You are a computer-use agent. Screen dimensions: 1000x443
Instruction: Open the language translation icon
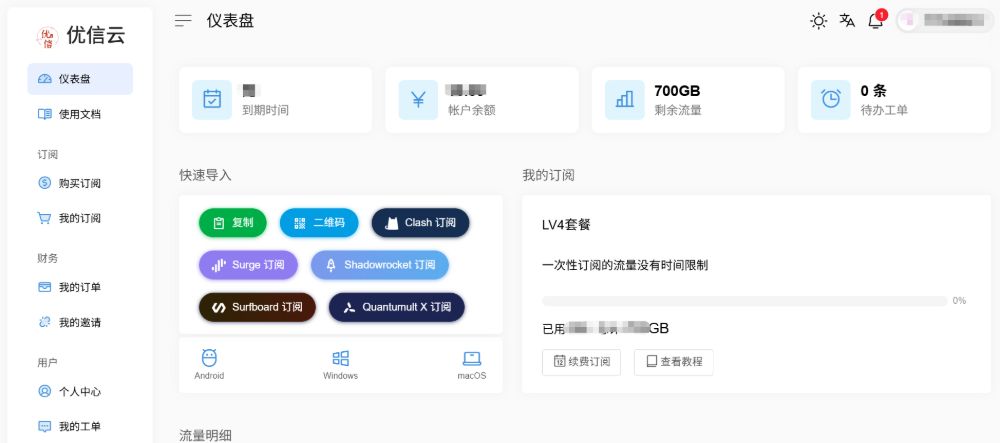[x=847, y=21]
